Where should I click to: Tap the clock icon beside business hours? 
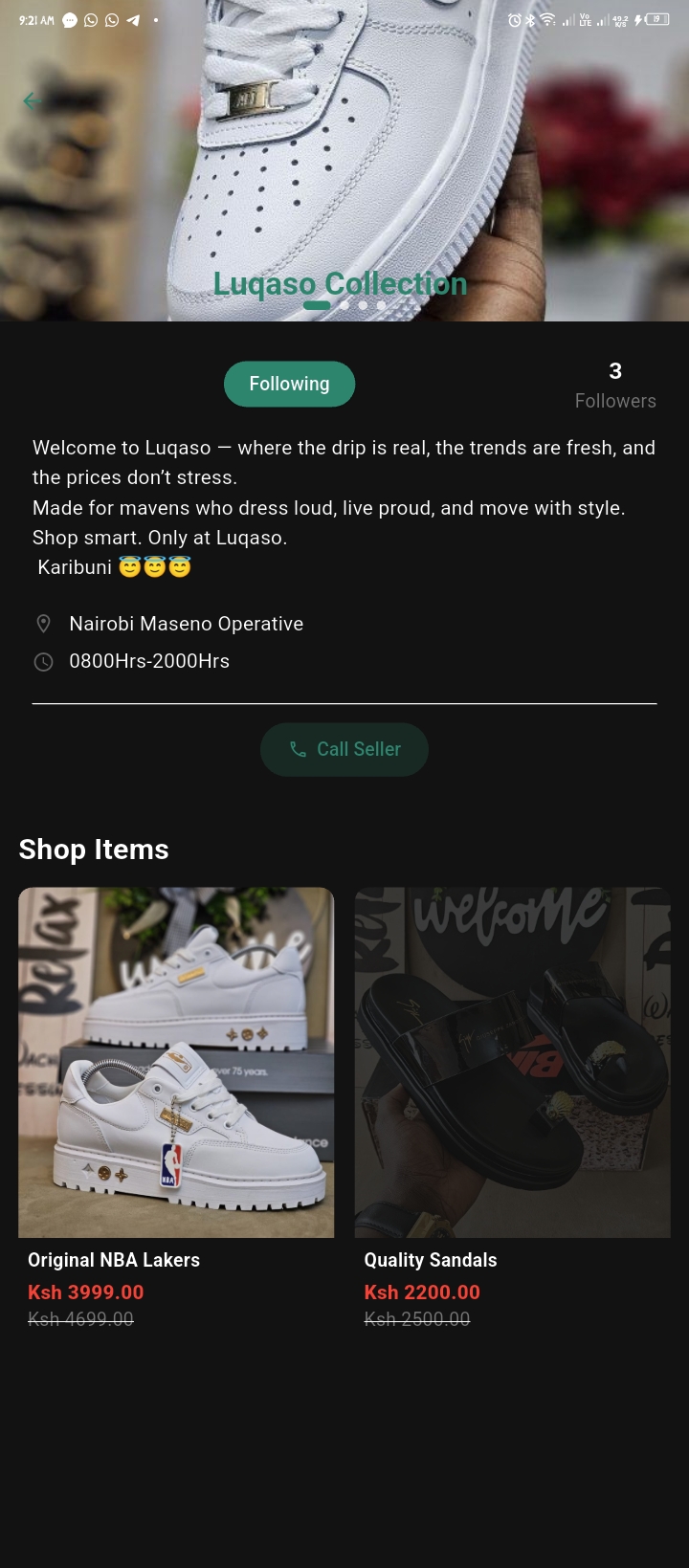coord(43,661)
